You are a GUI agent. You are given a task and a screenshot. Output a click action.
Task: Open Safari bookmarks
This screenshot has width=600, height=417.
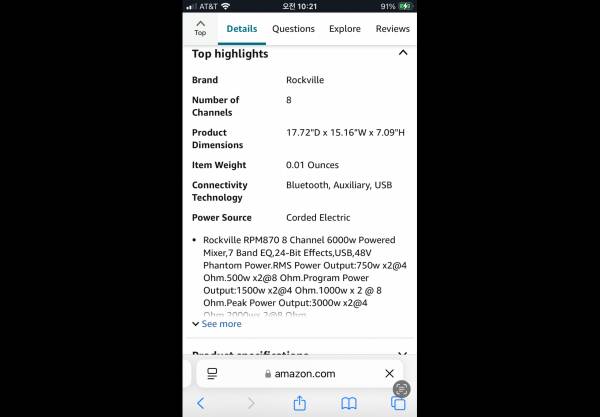click(349, 403)
